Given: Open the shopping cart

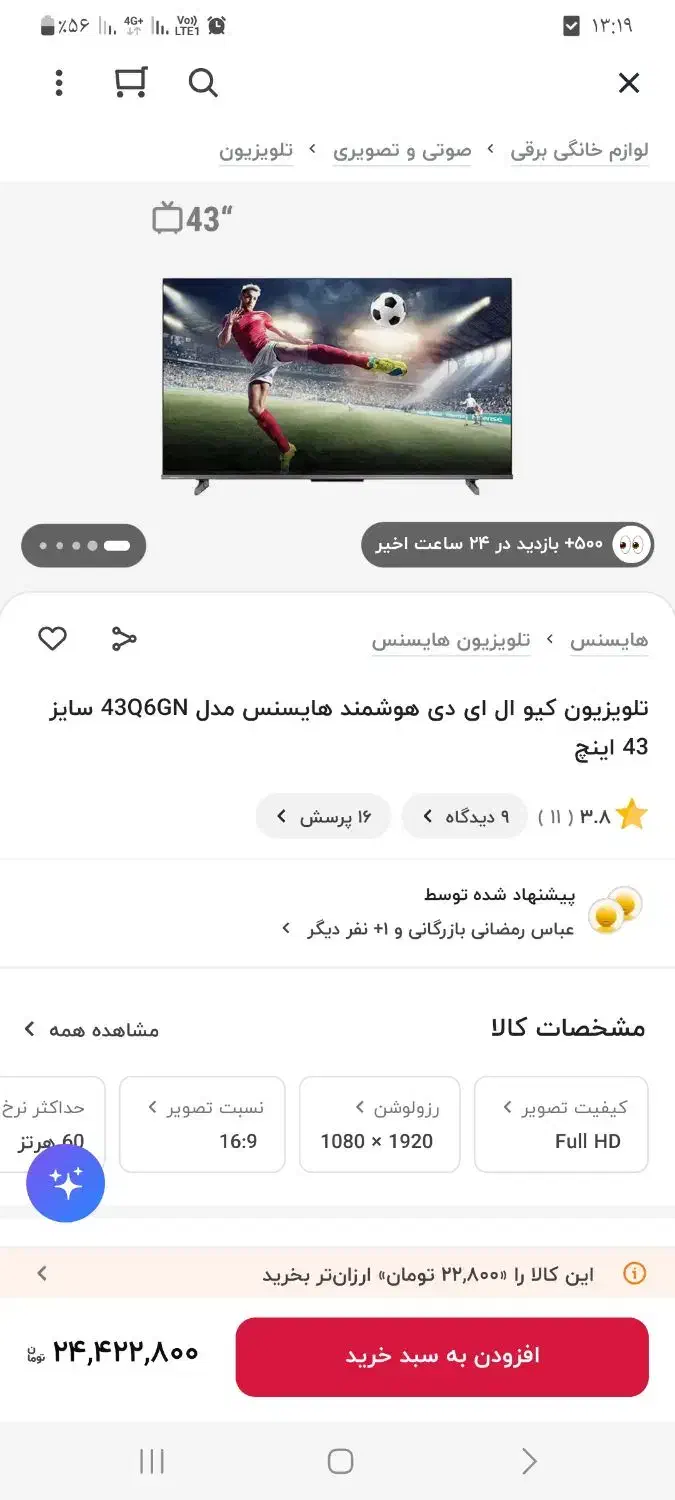Looking at the screenshot, I should pyautogui.click(x=131, y=83).
